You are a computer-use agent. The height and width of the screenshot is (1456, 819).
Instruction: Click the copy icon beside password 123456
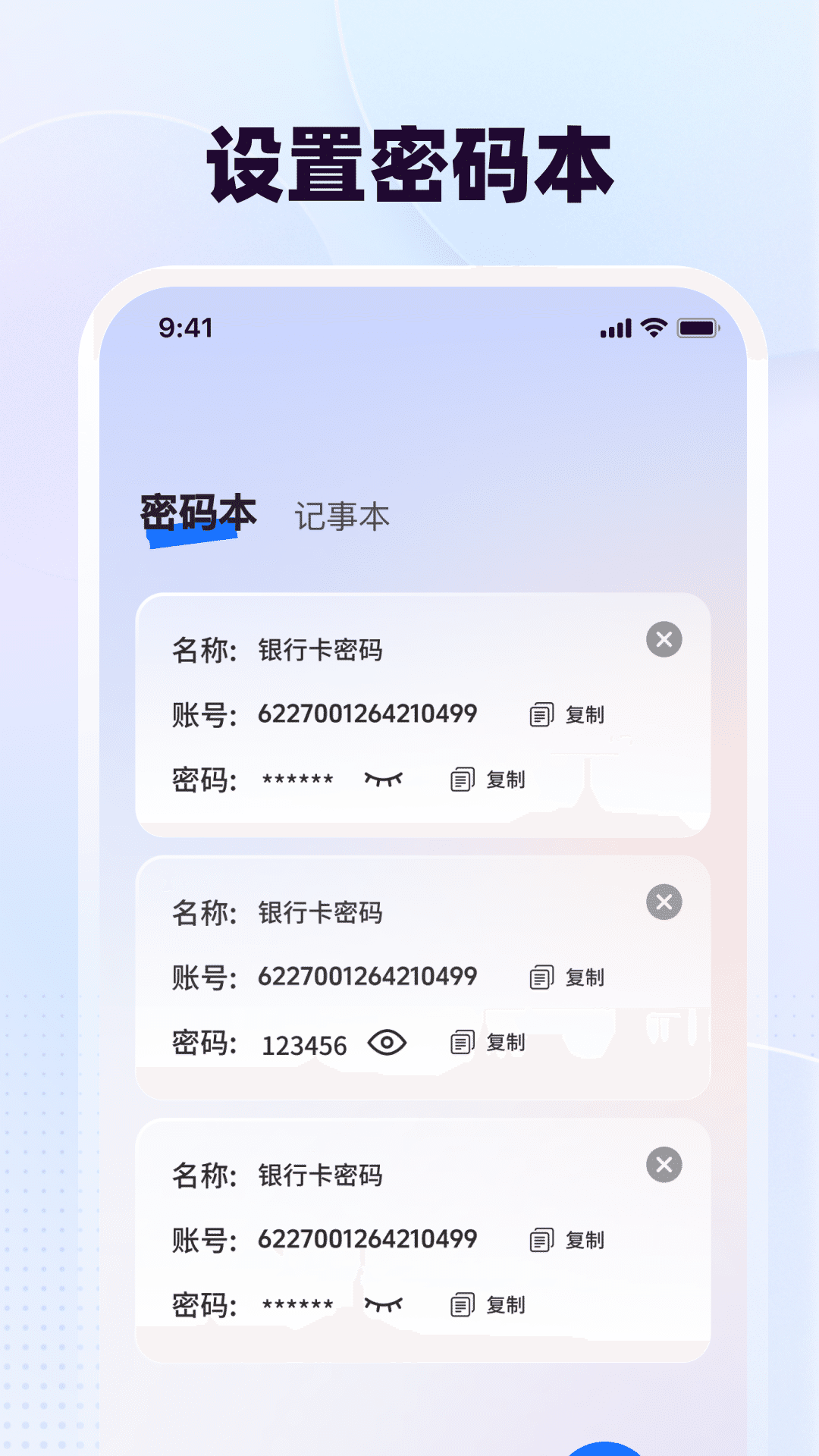[x=461, y=1042]
